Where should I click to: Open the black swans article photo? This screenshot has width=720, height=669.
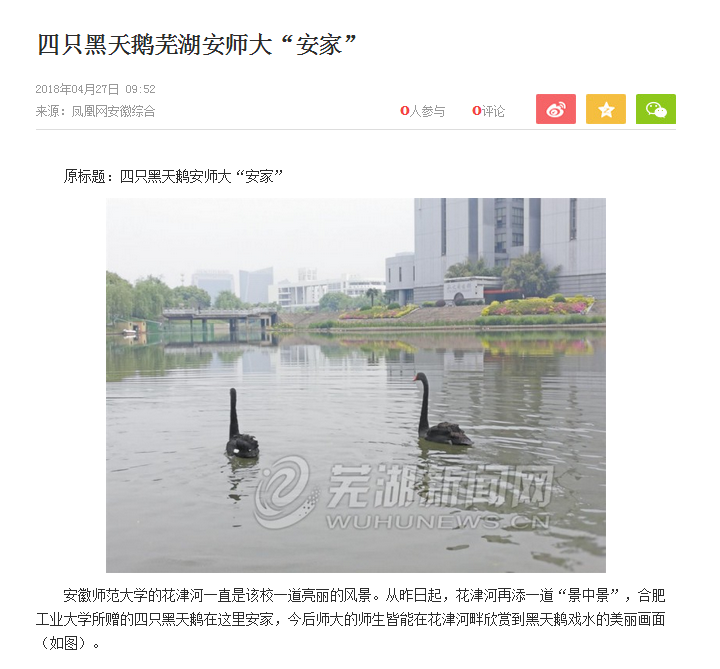355,385
